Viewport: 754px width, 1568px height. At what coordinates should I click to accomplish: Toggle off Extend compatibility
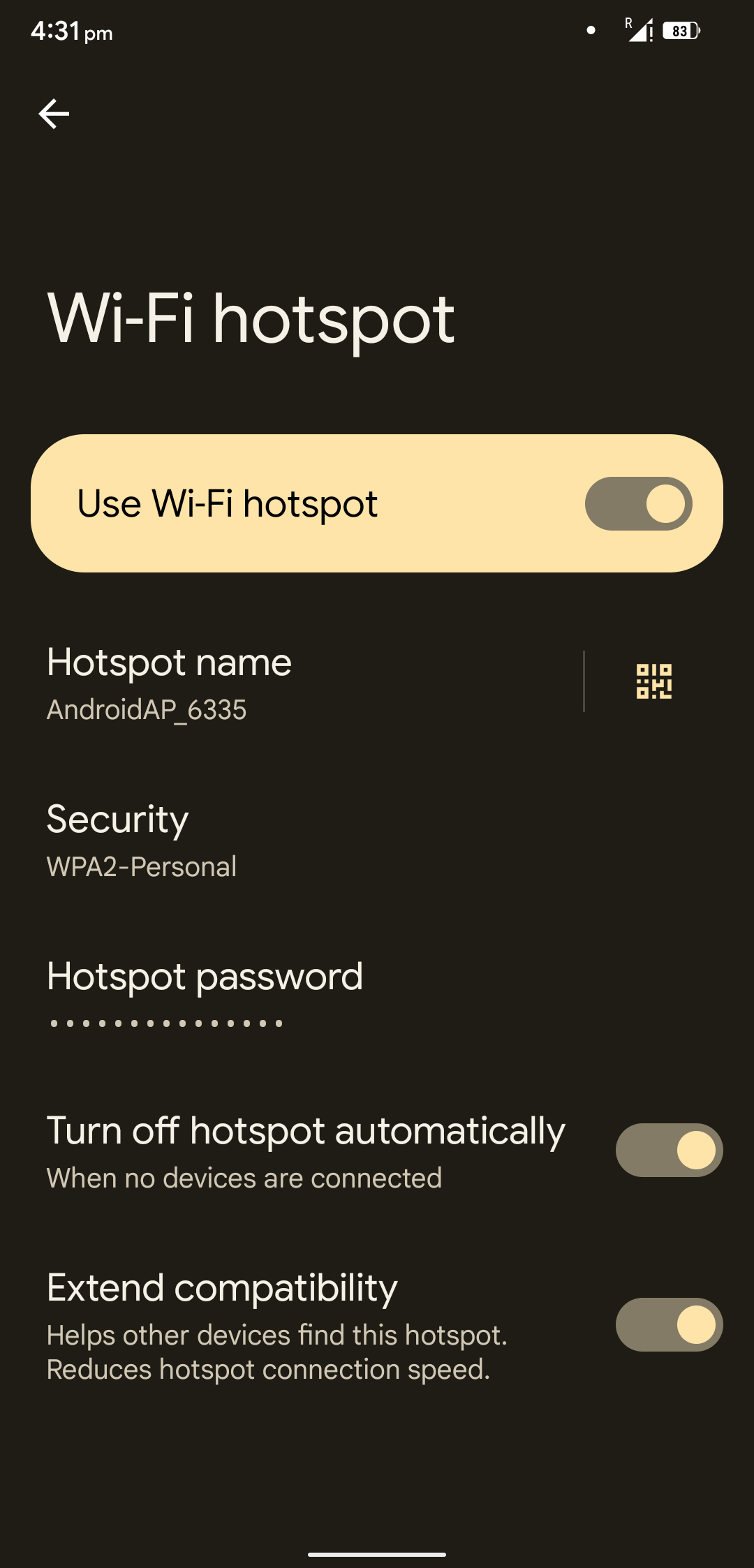[x=668, y=1324]
